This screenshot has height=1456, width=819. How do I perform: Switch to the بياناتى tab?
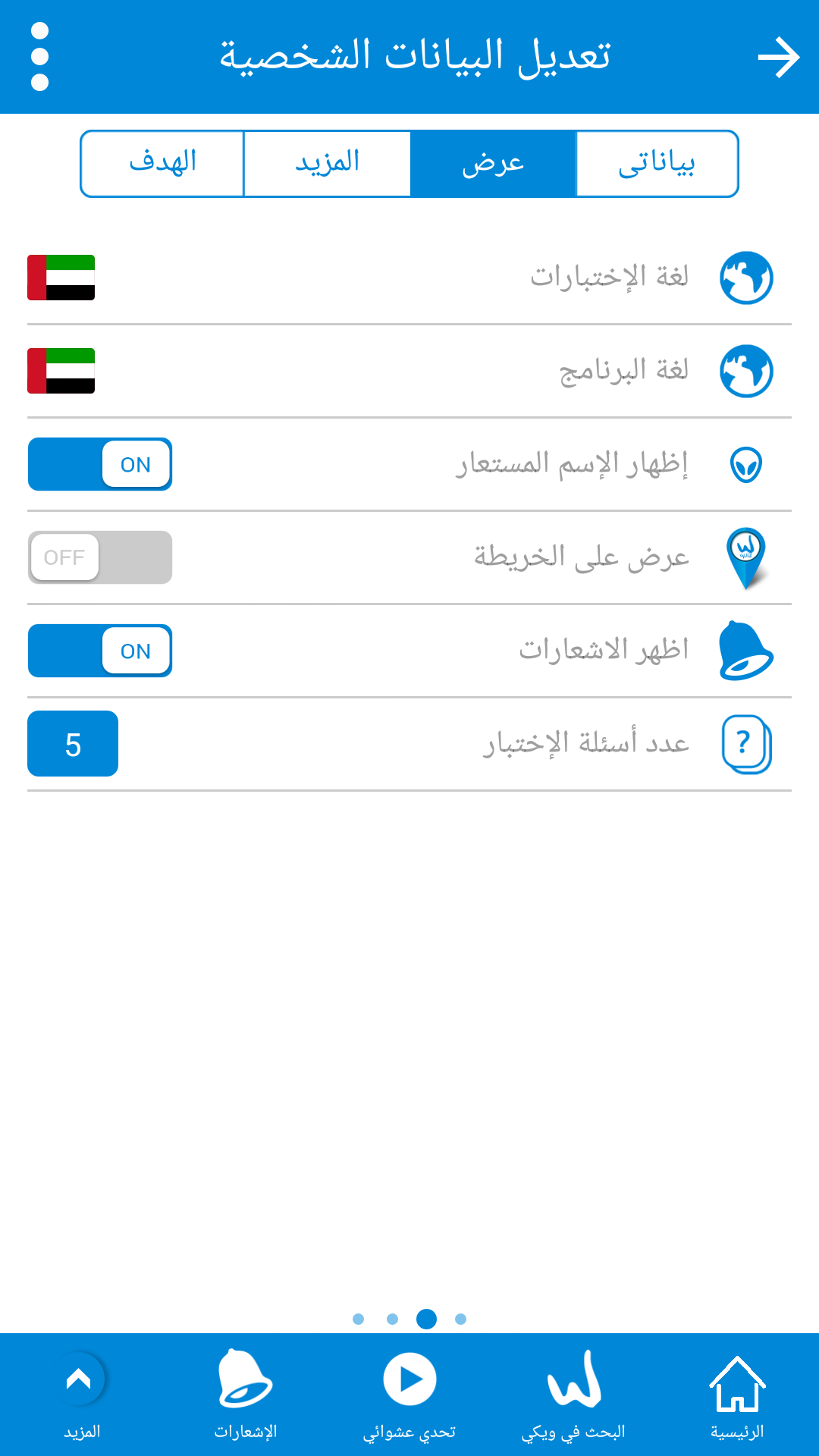click(657, 164)
